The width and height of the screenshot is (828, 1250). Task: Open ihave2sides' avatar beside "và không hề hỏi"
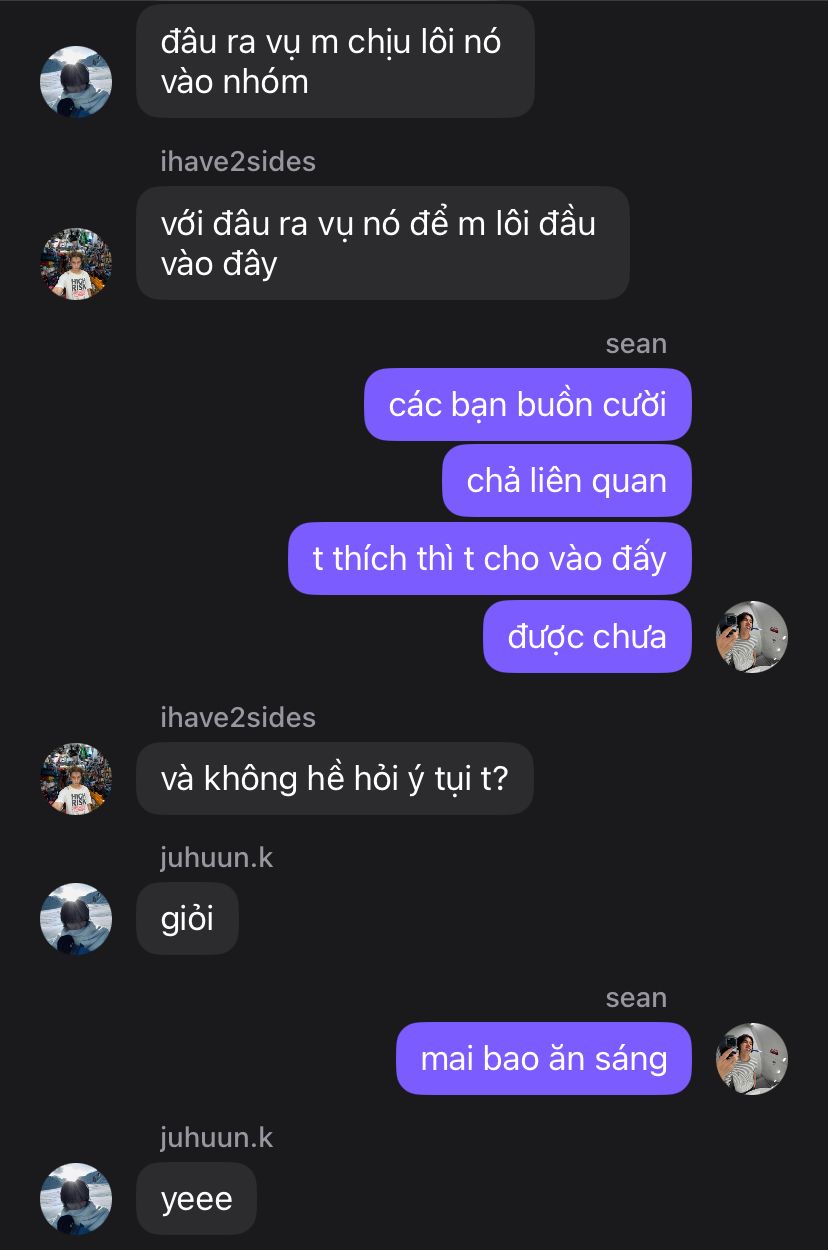coord(76,779)
